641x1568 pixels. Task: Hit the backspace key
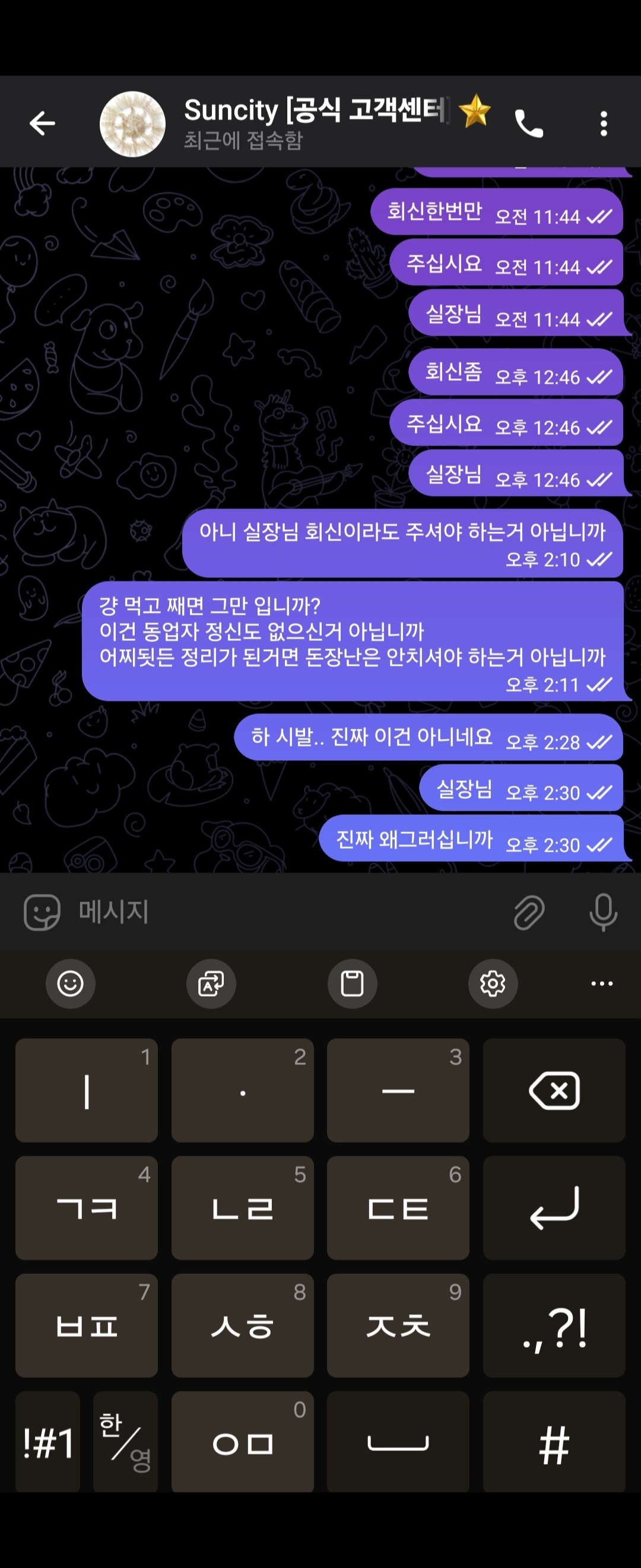point(554,1090)
